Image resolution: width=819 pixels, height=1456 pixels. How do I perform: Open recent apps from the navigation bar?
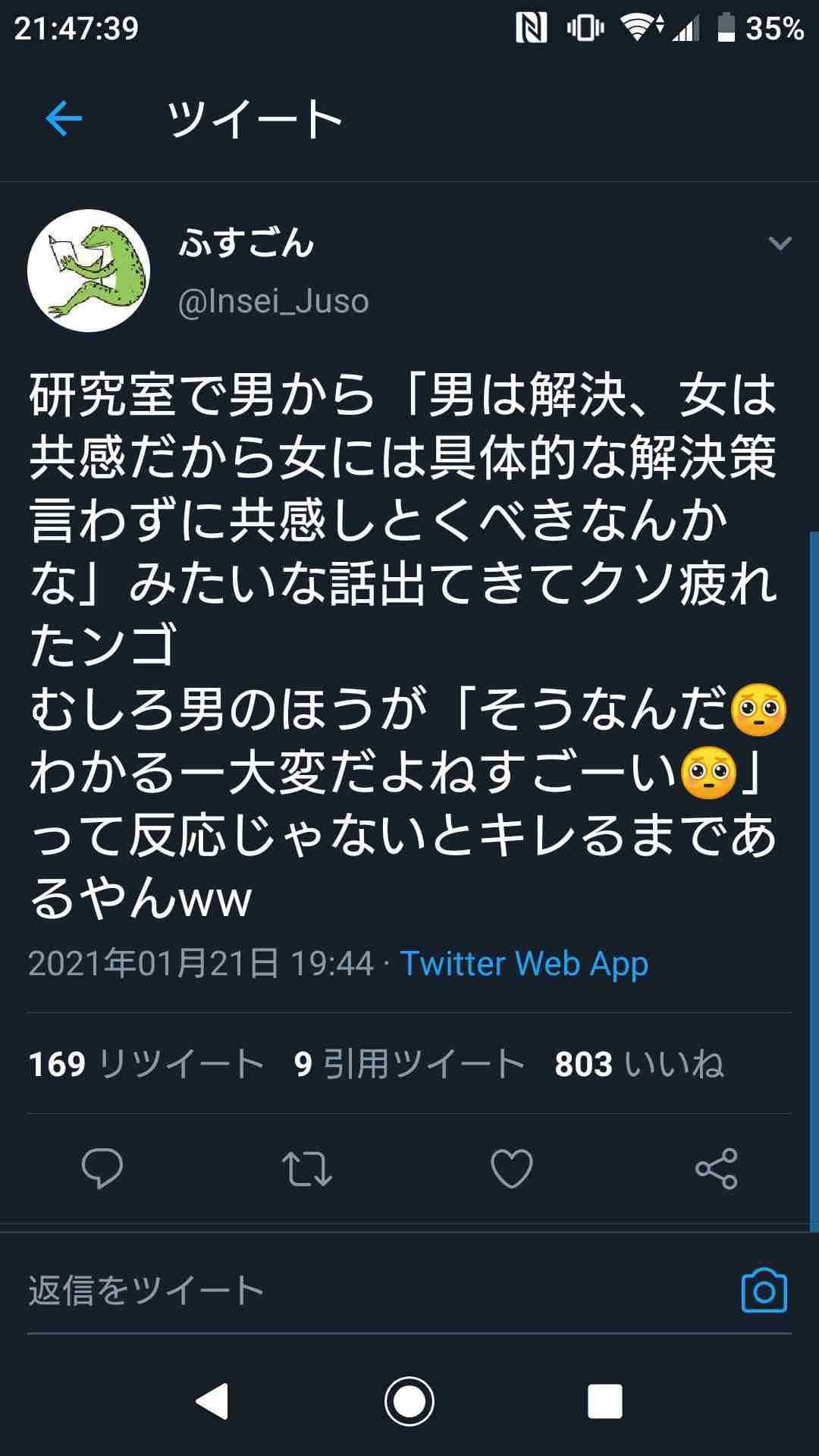(x=605, y=1401)
